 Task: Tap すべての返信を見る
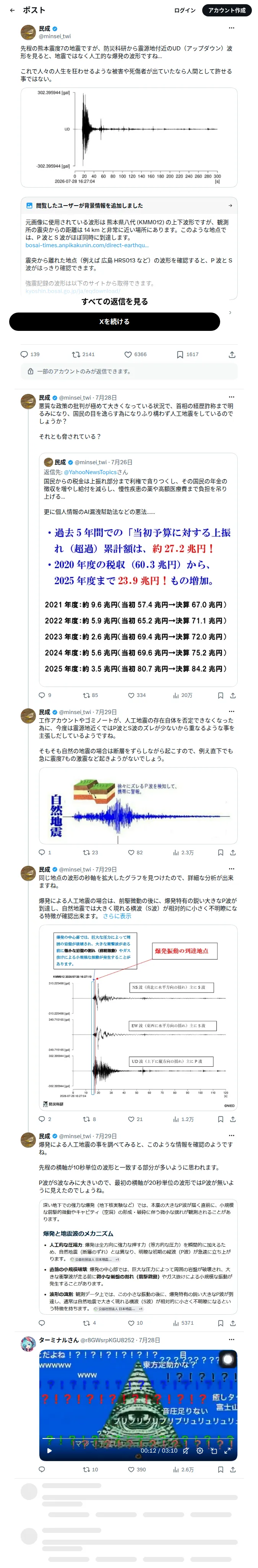[114, 301]
